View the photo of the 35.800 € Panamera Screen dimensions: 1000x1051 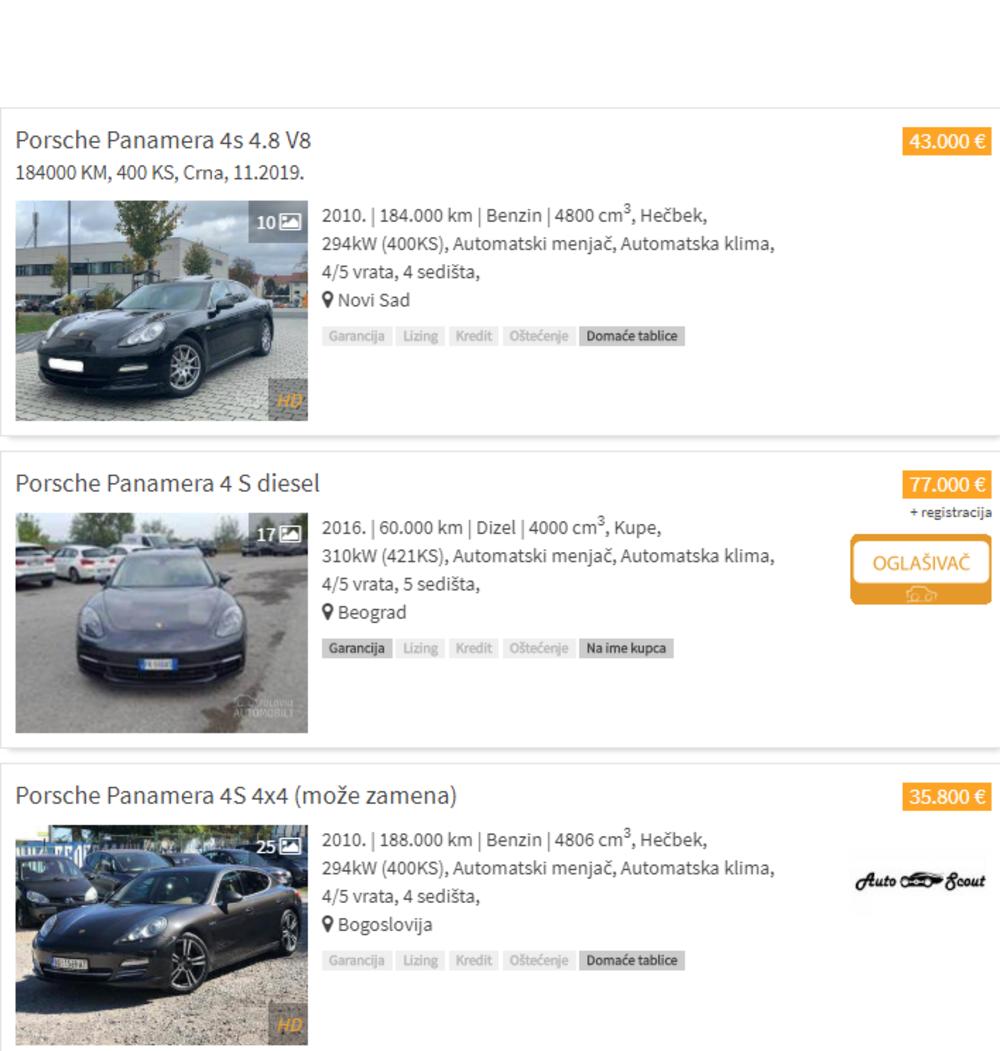(x=161, y=934)
